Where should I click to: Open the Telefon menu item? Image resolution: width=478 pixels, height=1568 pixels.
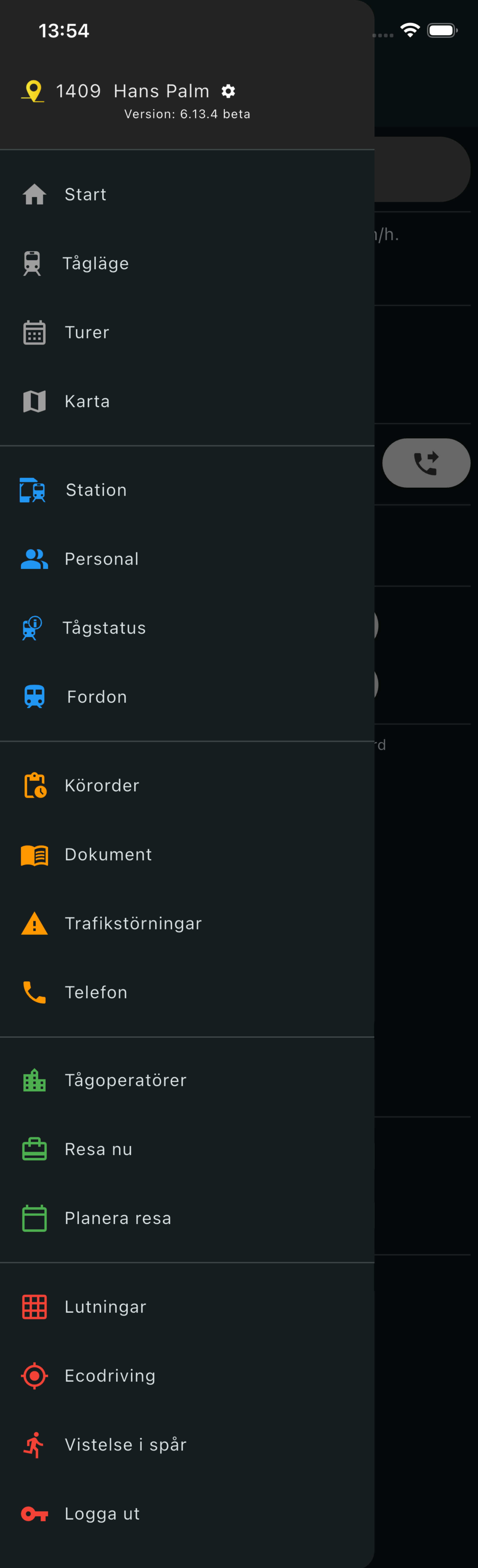pos(96,992)
